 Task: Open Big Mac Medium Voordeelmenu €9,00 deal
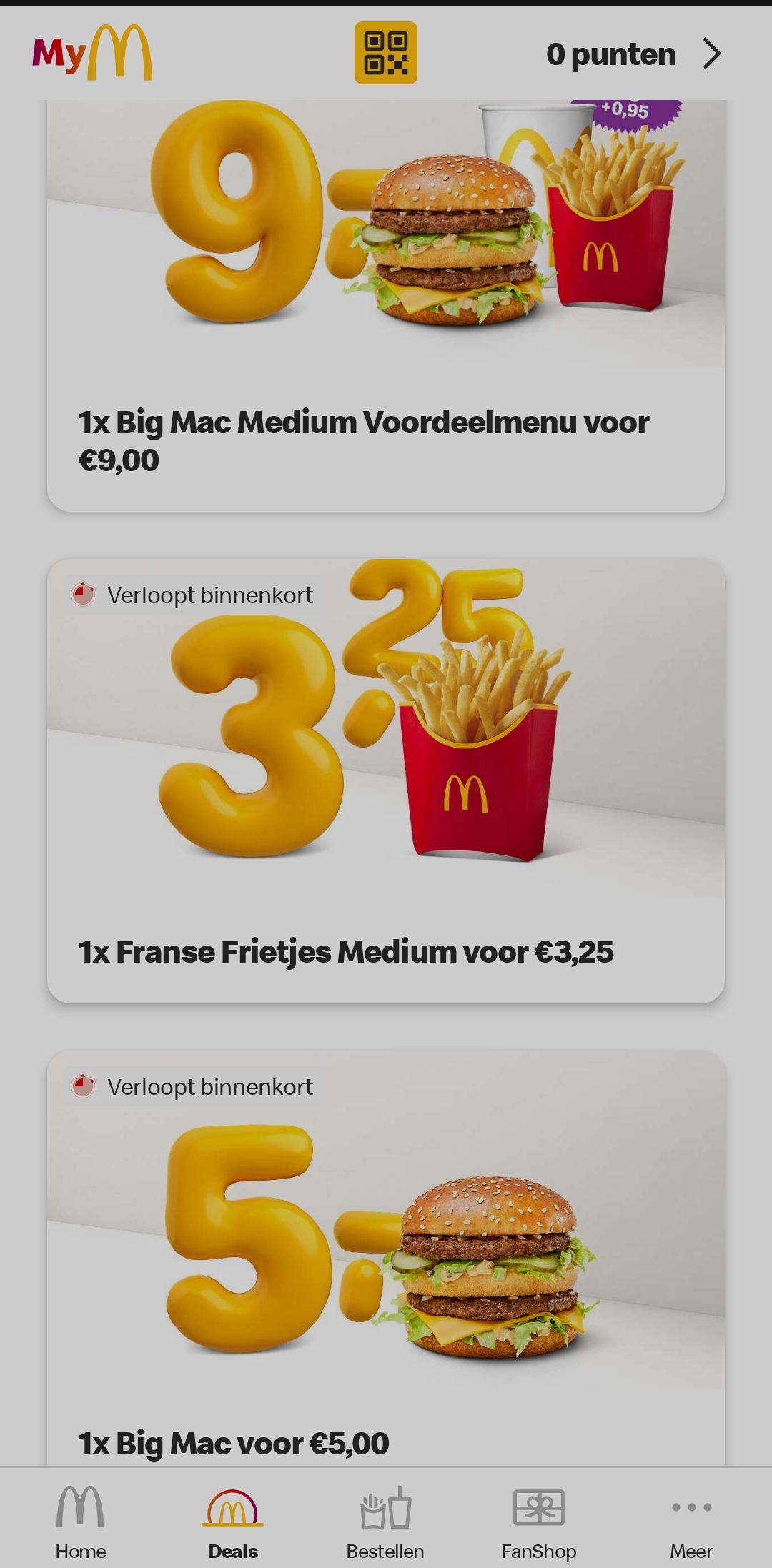click(x=385, y=307)
